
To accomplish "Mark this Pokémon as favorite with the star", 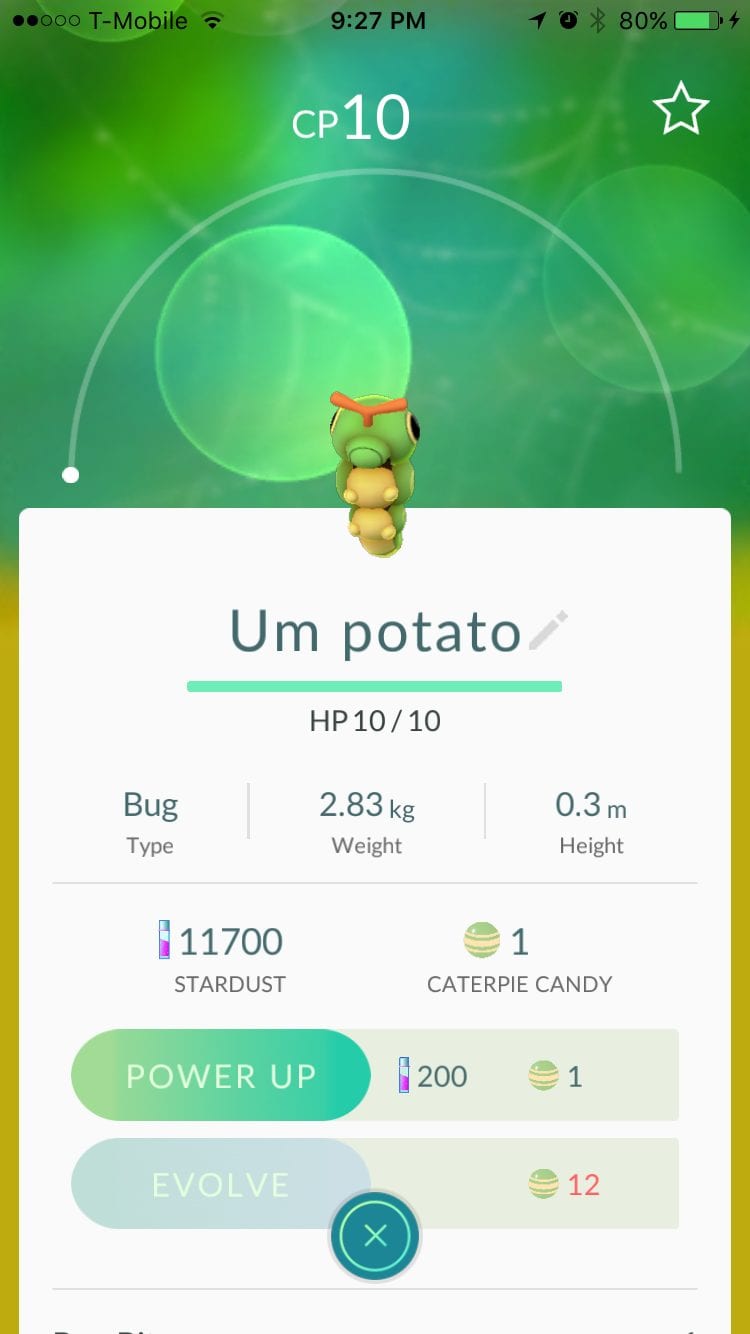I will point(681,109).
